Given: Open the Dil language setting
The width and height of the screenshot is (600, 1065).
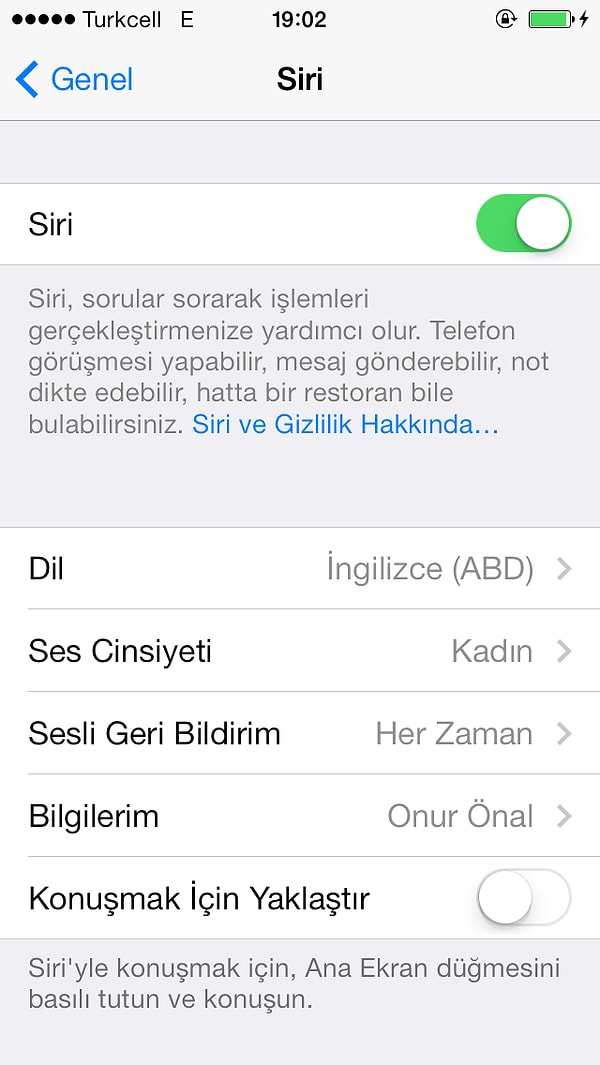Looking at the screenshot, I should click(x=300, y=568).
